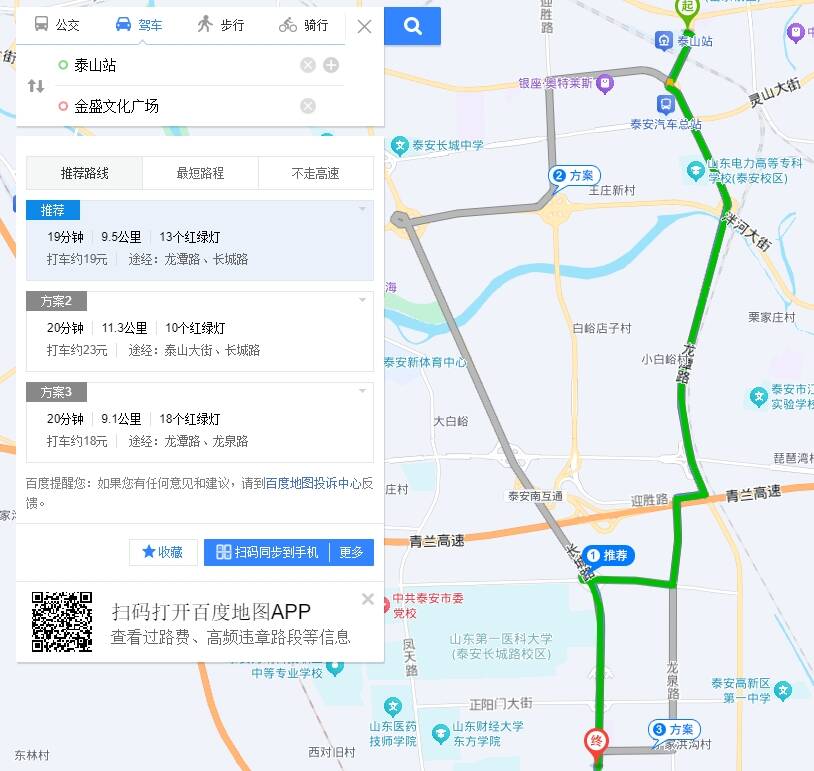
Task: Close the route planning panel
Action: pyautogui.click(x=364, y=27)
